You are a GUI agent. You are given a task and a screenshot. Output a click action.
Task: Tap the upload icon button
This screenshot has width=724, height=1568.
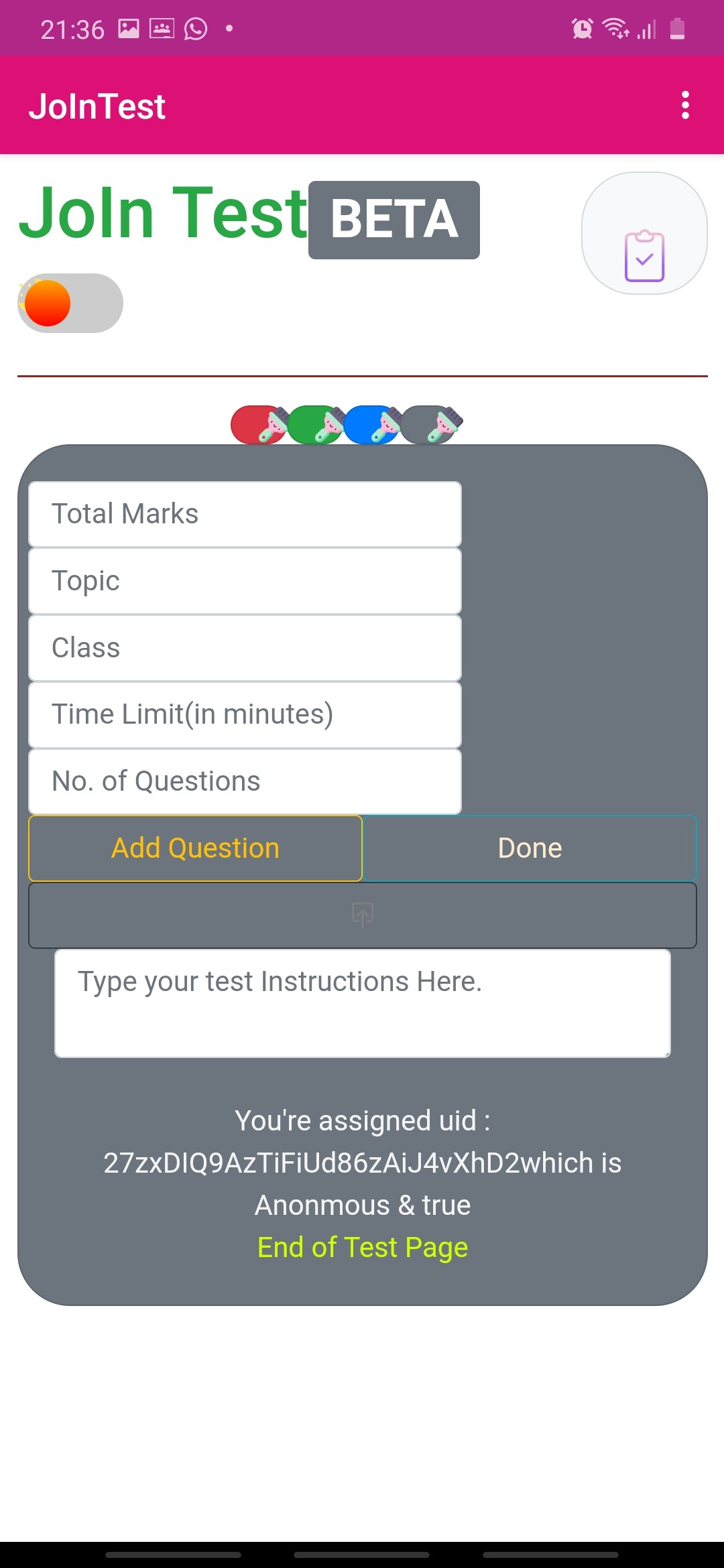point(363,915)
